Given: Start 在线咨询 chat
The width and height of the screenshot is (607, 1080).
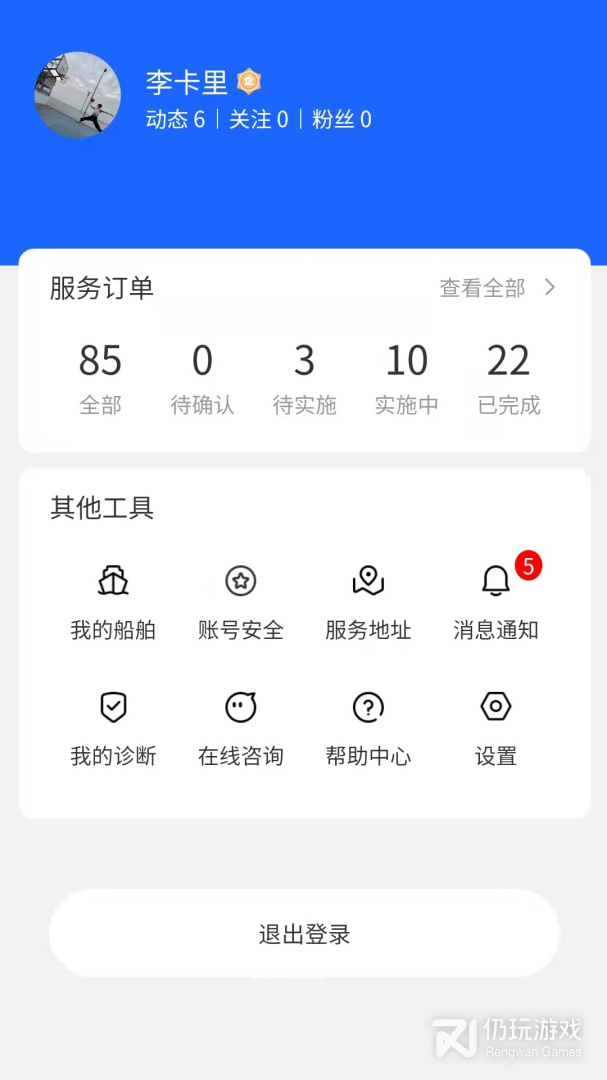Looking at the screenshot, I should pyautogui.click(x=240, y=727).
